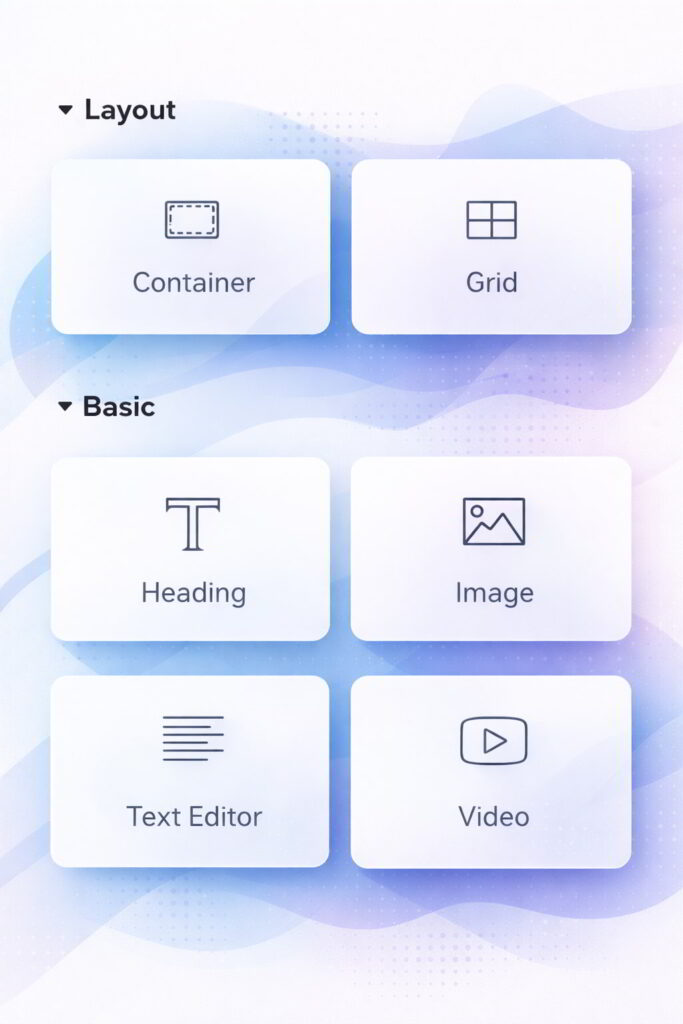Viewport: 683px width, 1024px height.
Task: Pick the Image widget
Action: [491, 548]
